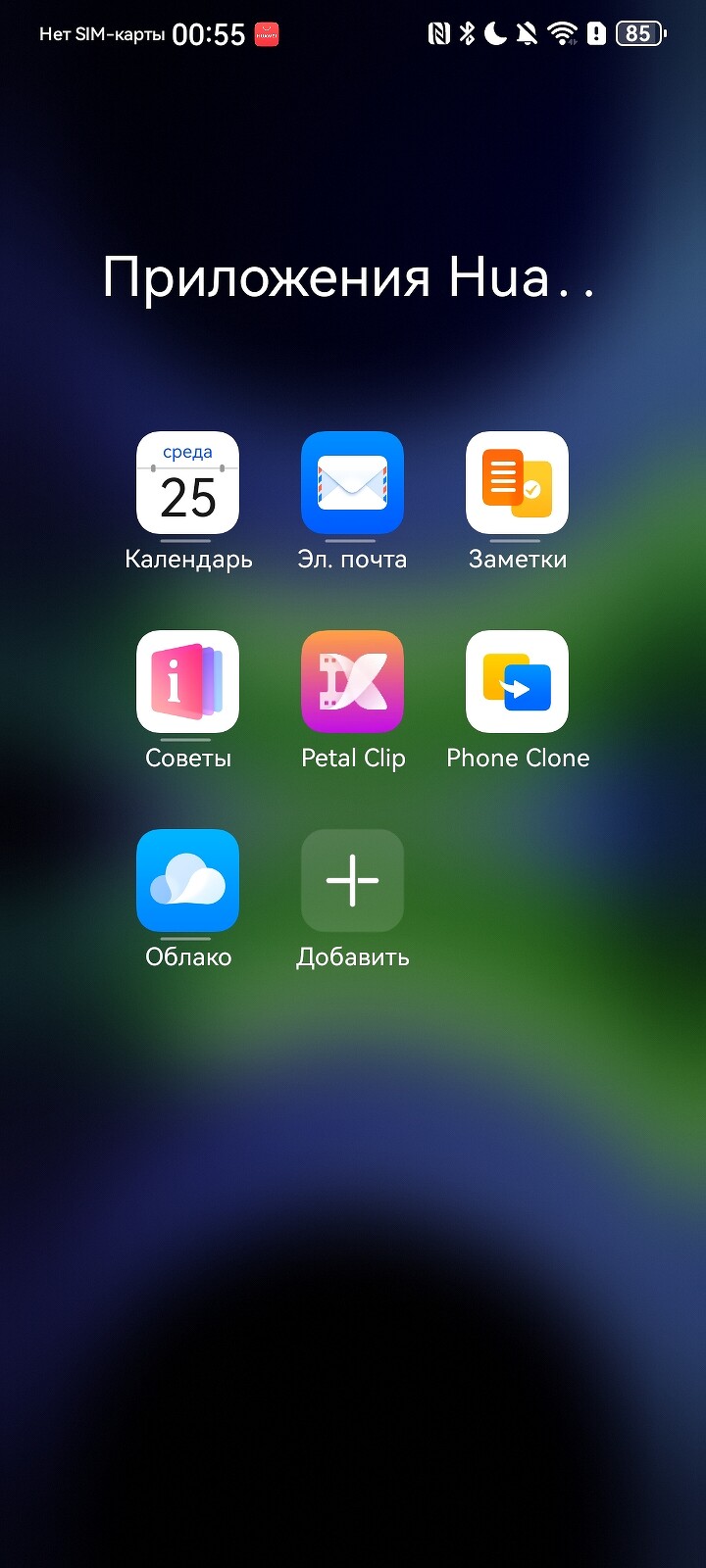The height and width of the screenshot is (1568, 706).
Task: Launch Эл. почта mail app
Action: [x=352, y=483]
